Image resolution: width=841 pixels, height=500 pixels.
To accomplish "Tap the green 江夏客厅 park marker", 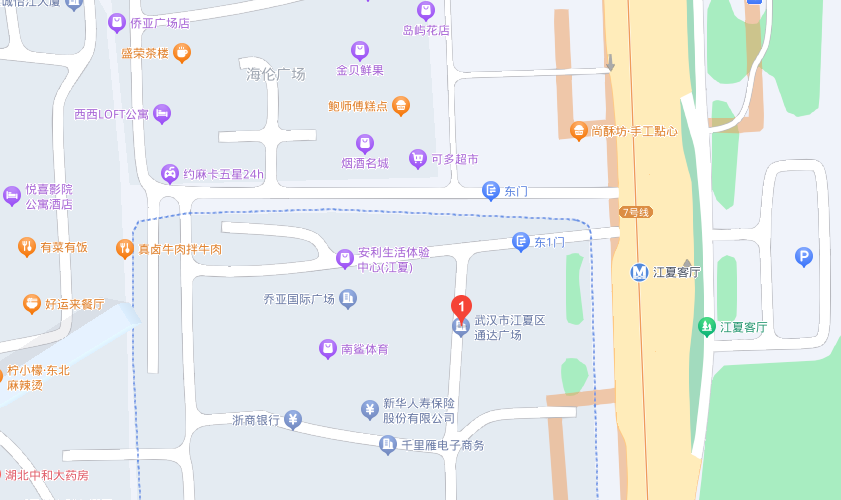I will (x=707, y=326).
